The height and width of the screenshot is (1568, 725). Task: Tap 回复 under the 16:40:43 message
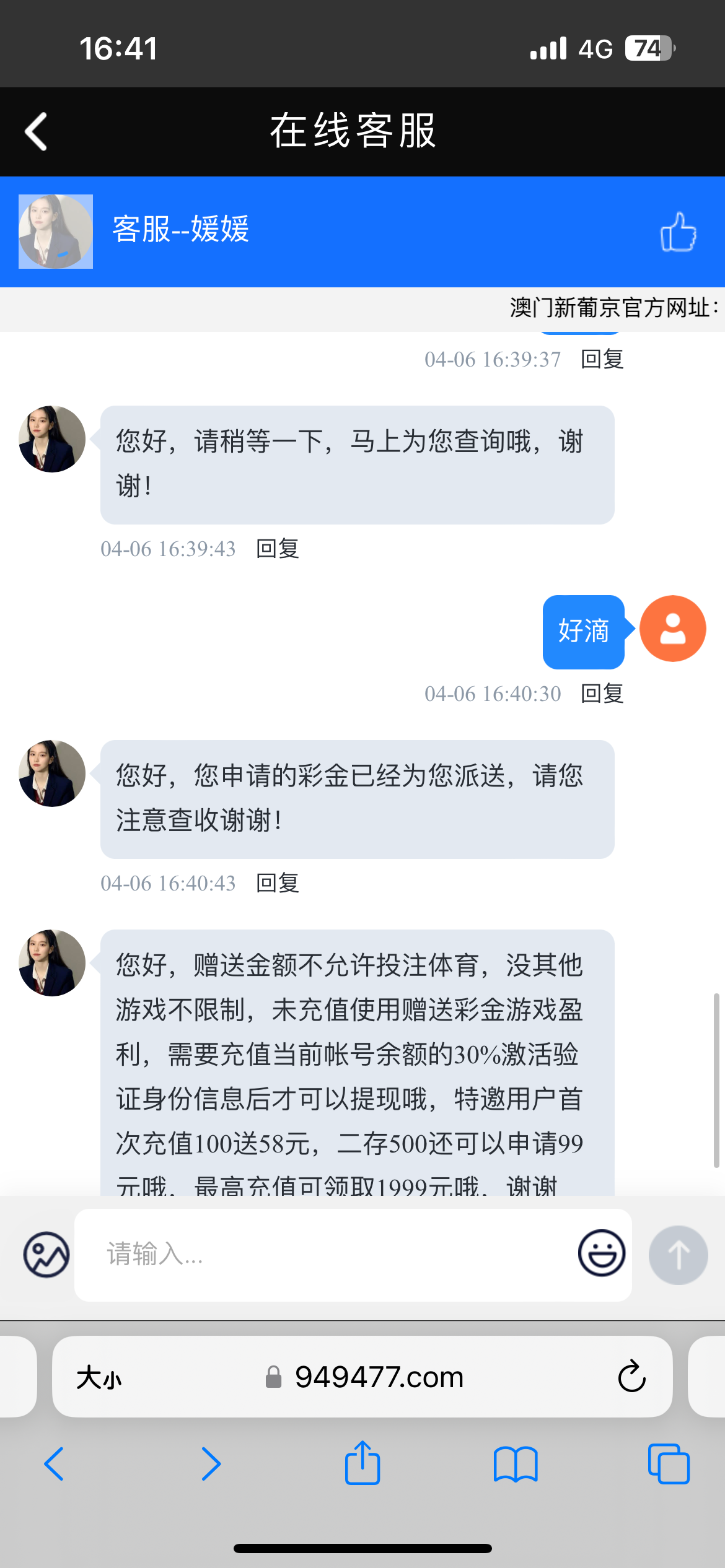(278, 884)
